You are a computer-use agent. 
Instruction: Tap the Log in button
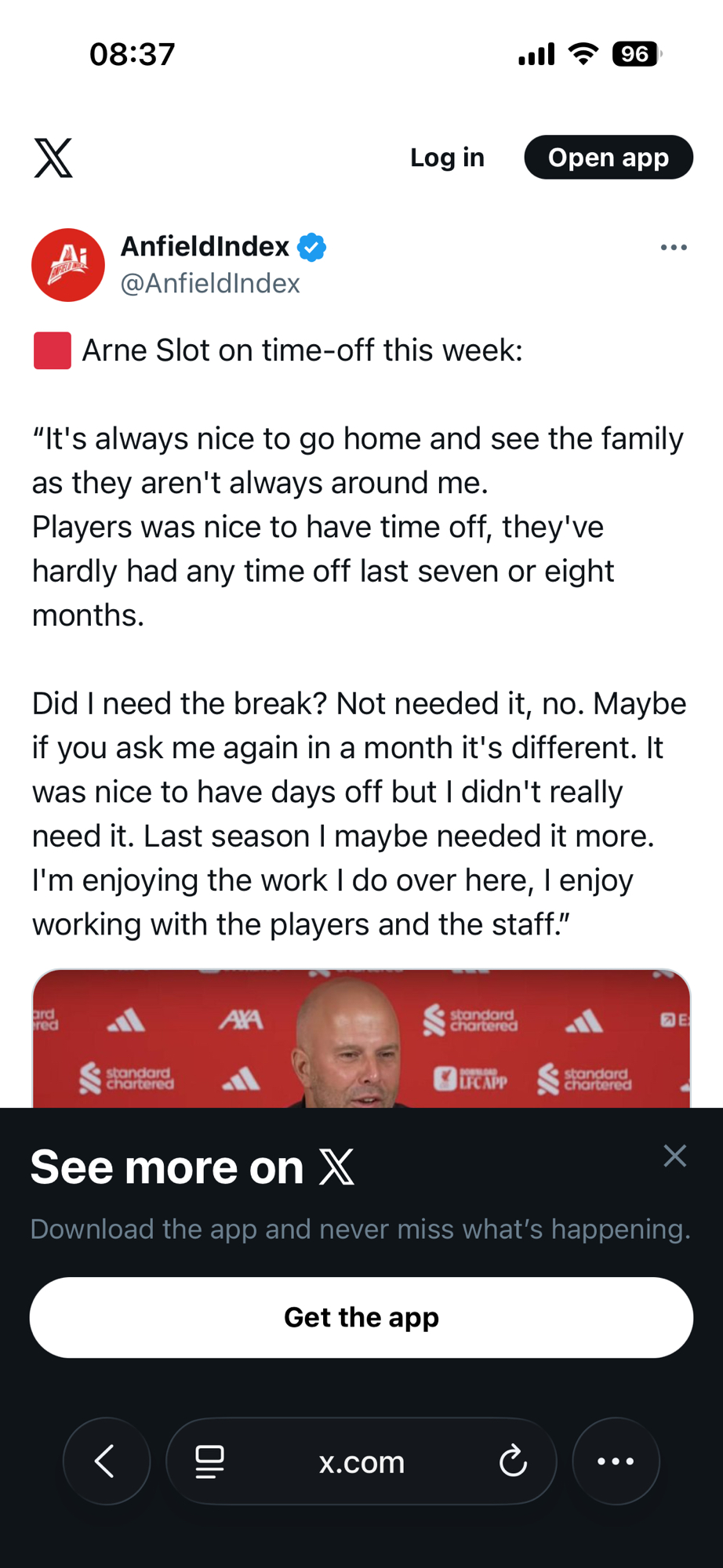coord(447,158)
